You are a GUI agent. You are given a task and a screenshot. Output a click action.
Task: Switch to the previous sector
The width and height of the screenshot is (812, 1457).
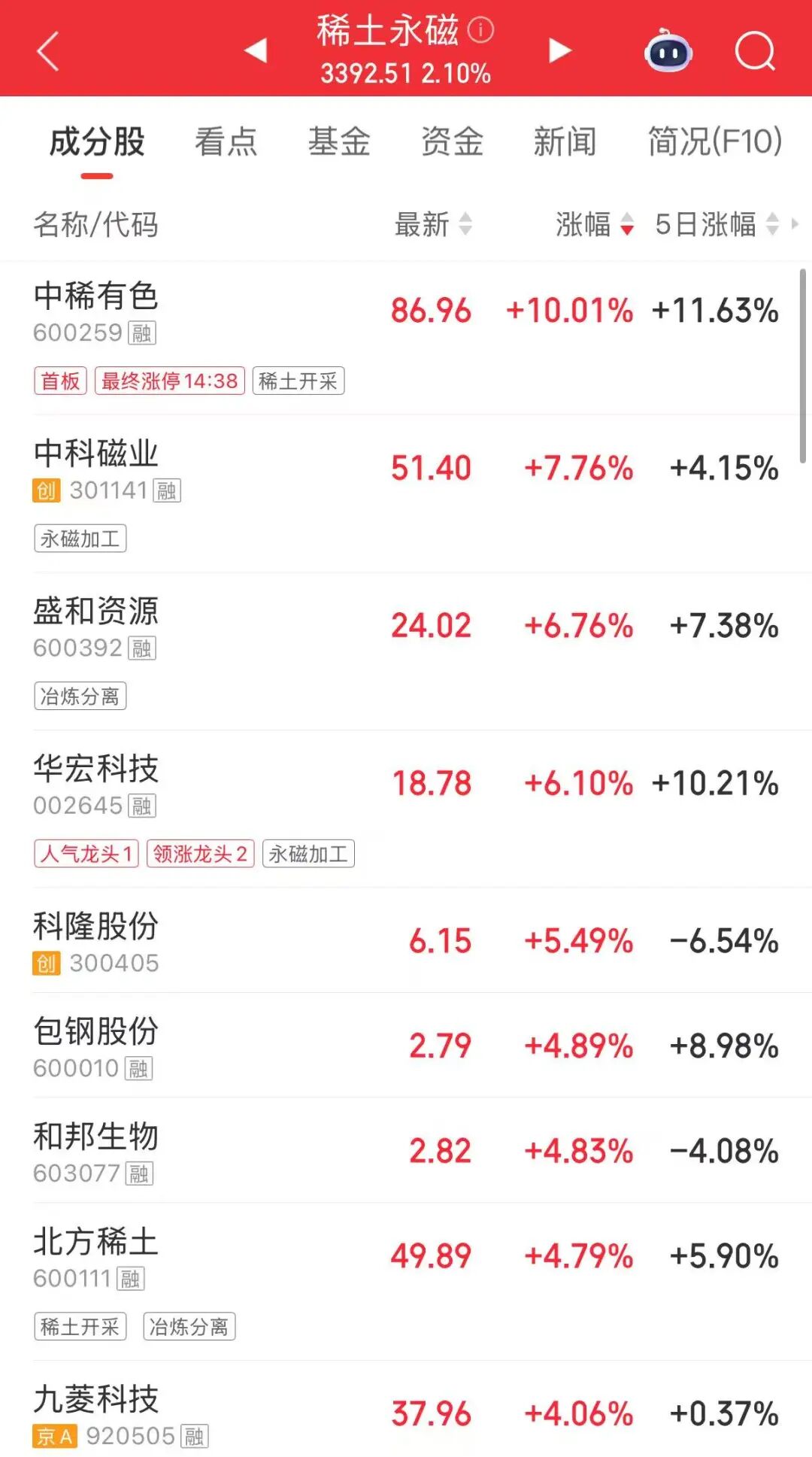(x=256, y=50)
